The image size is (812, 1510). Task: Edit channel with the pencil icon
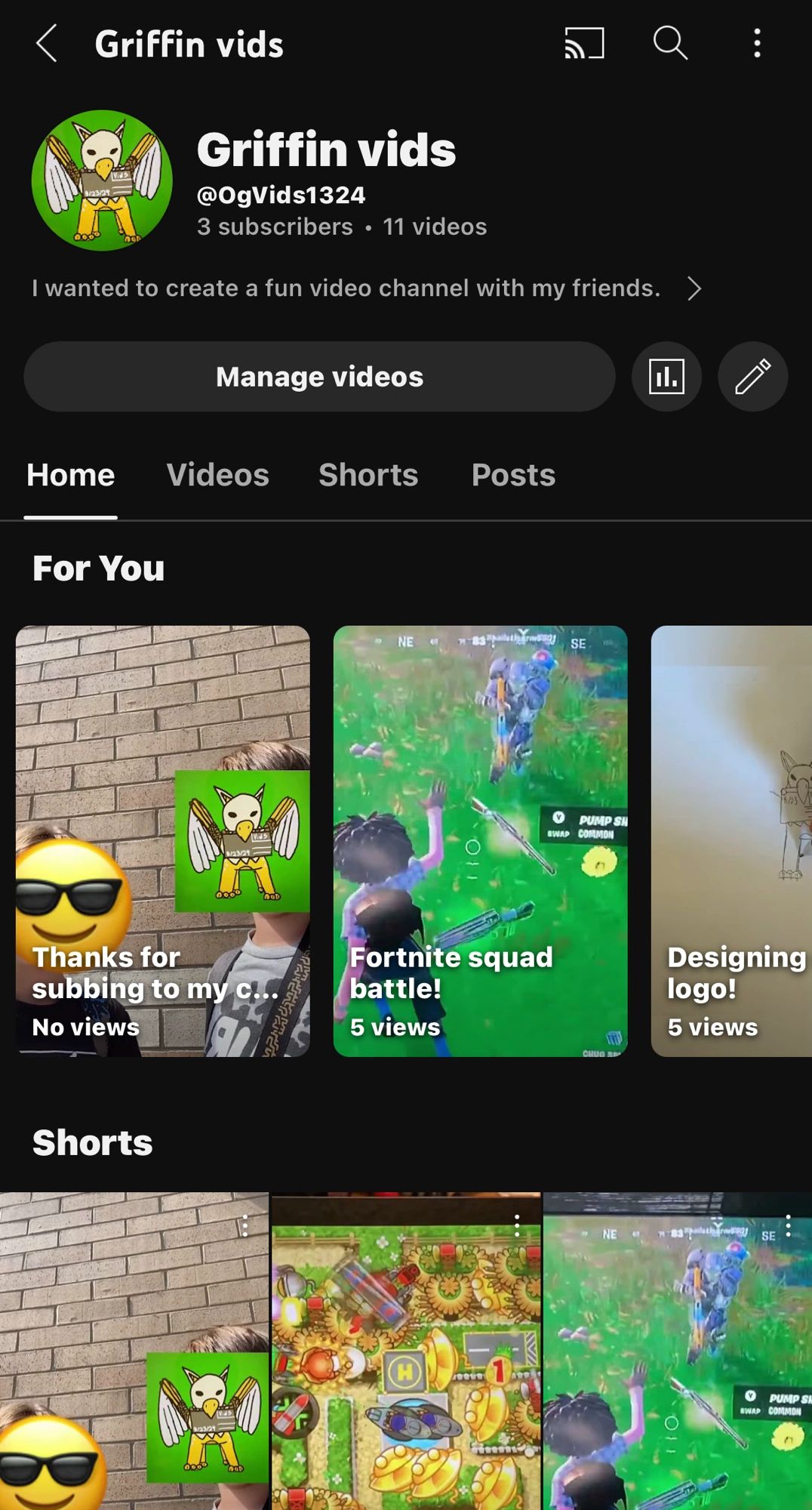coord(752,377)
